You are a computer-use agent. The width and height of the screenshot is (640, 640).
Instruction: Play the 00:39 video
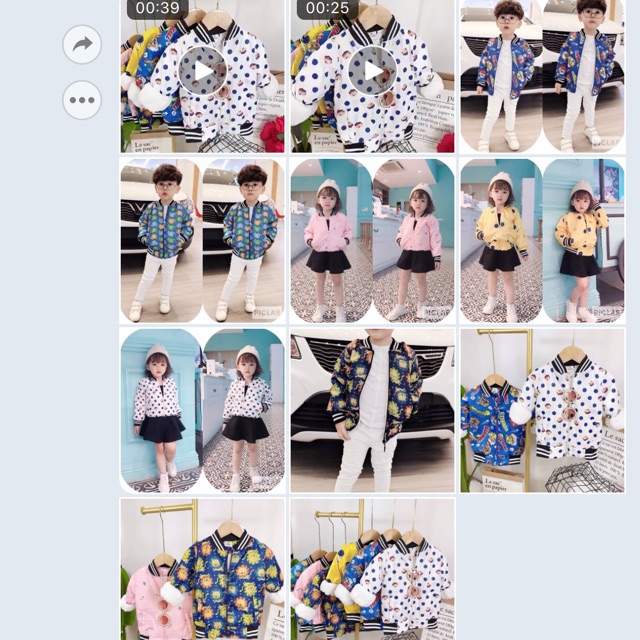point(203,70)
